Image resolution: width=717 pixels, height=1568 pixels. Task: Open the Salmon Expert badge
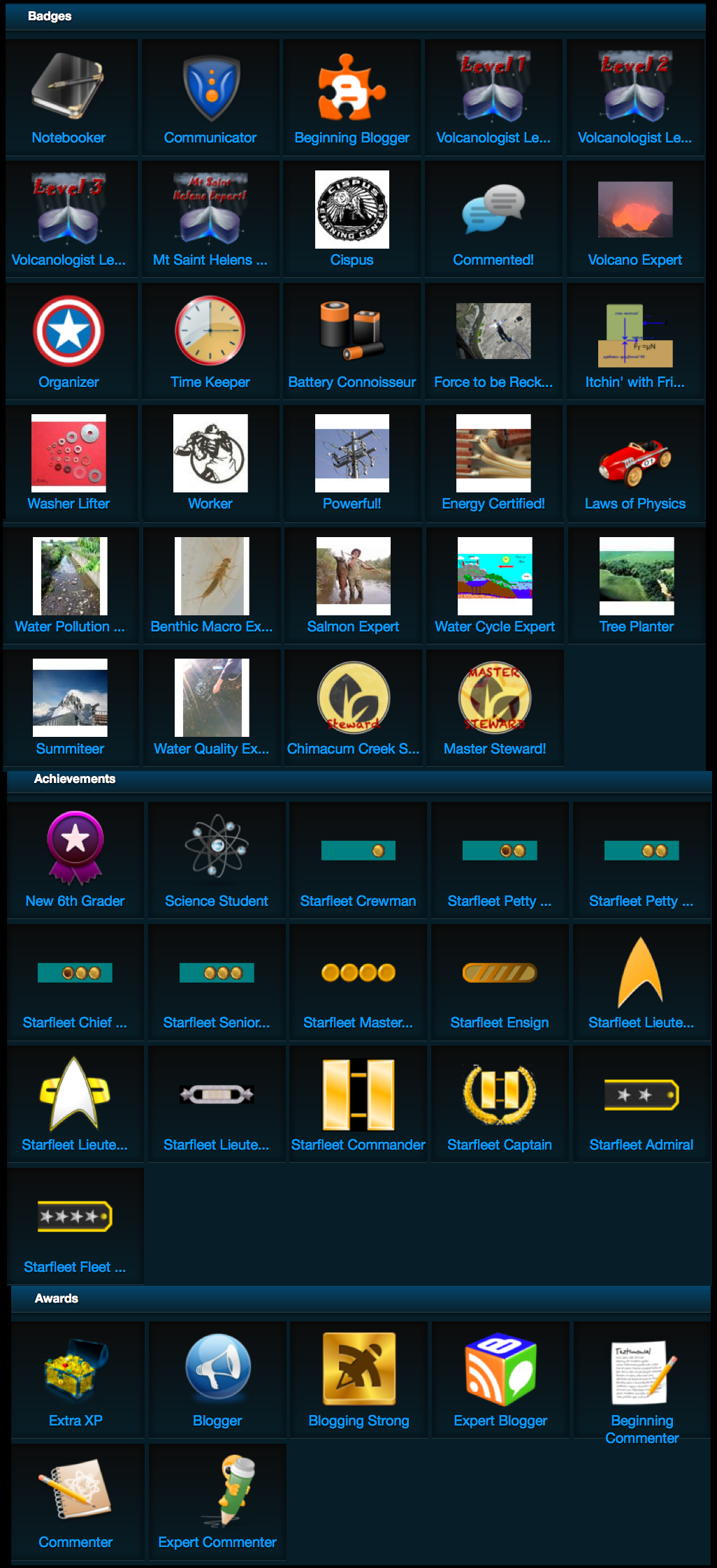tap(354, 586)
